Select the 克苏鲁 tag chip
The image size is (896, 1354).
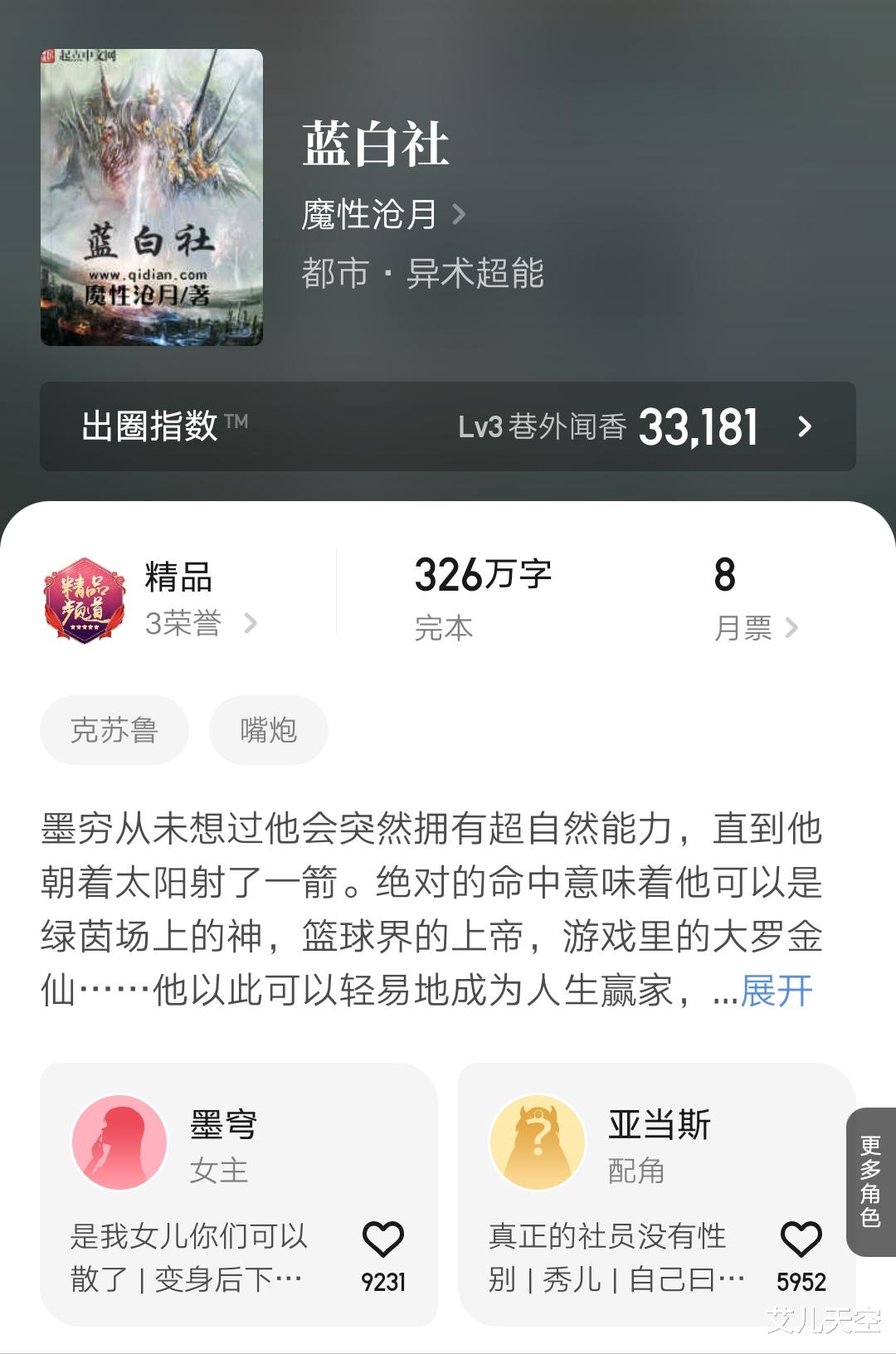[114, 730]
